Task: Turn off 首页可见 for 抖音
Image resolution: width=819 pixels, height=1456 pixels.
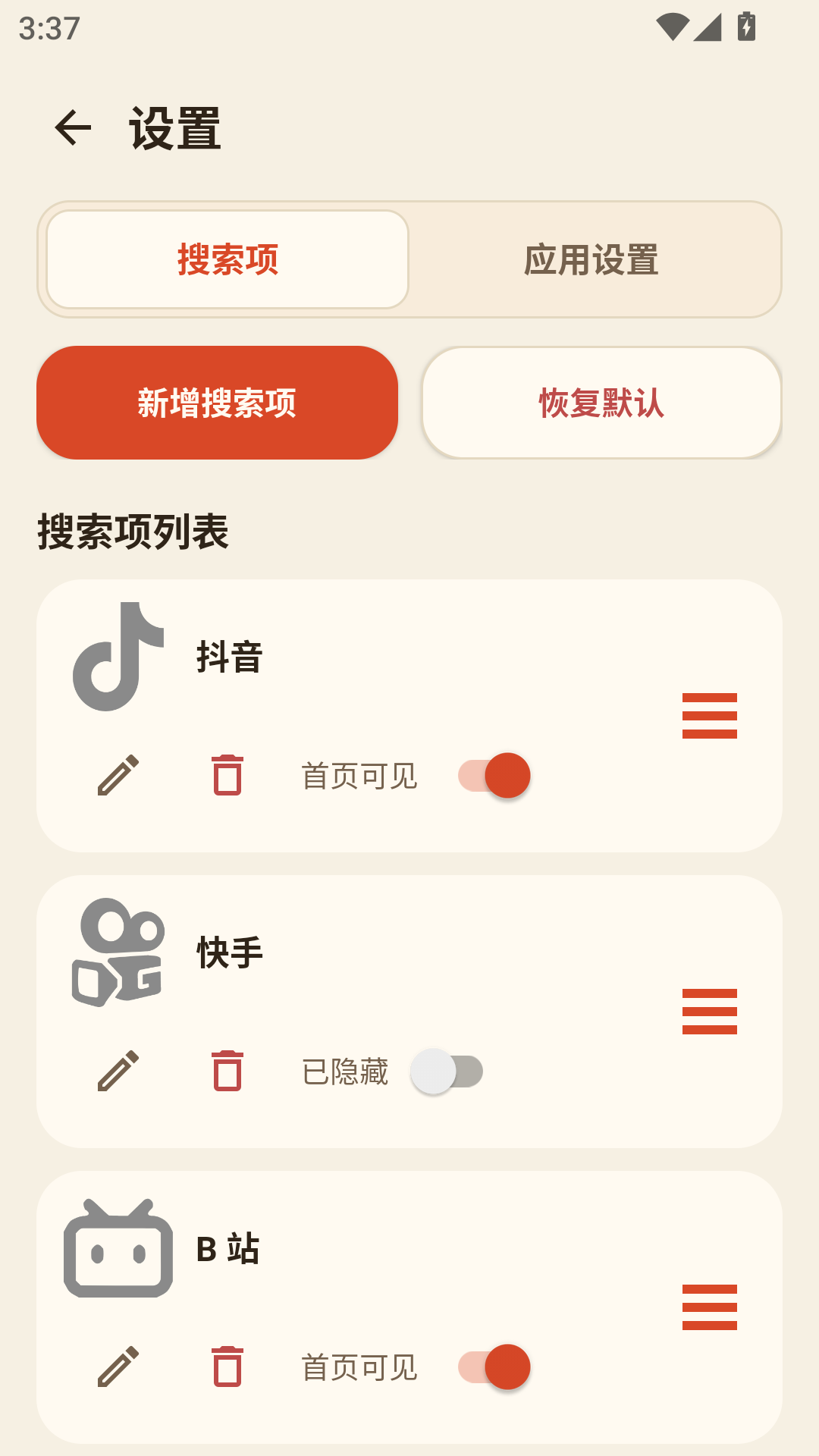Action: click(x=494, y=775)
